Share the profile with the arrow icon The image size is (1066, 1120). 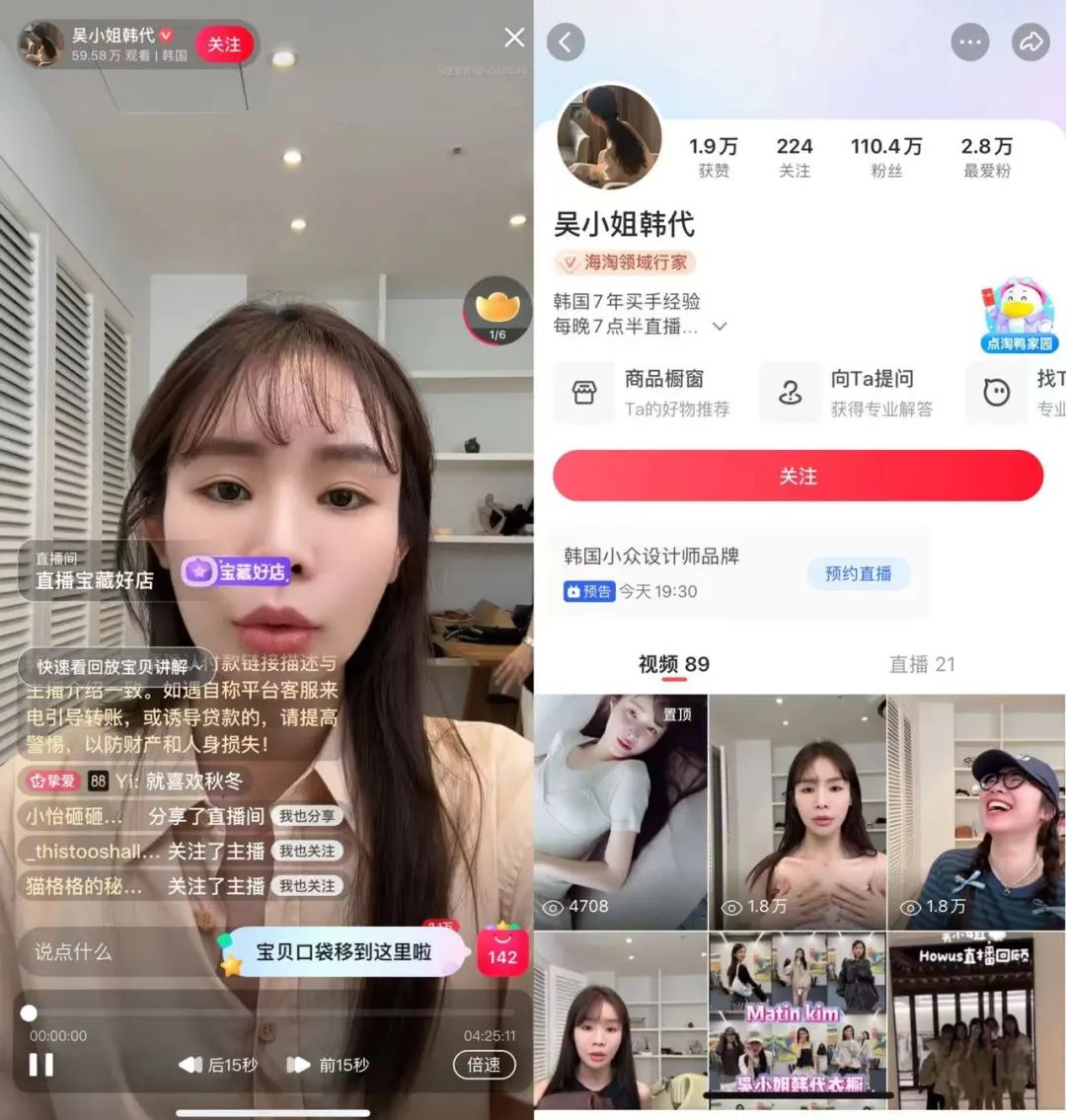tap(1030, 41)
